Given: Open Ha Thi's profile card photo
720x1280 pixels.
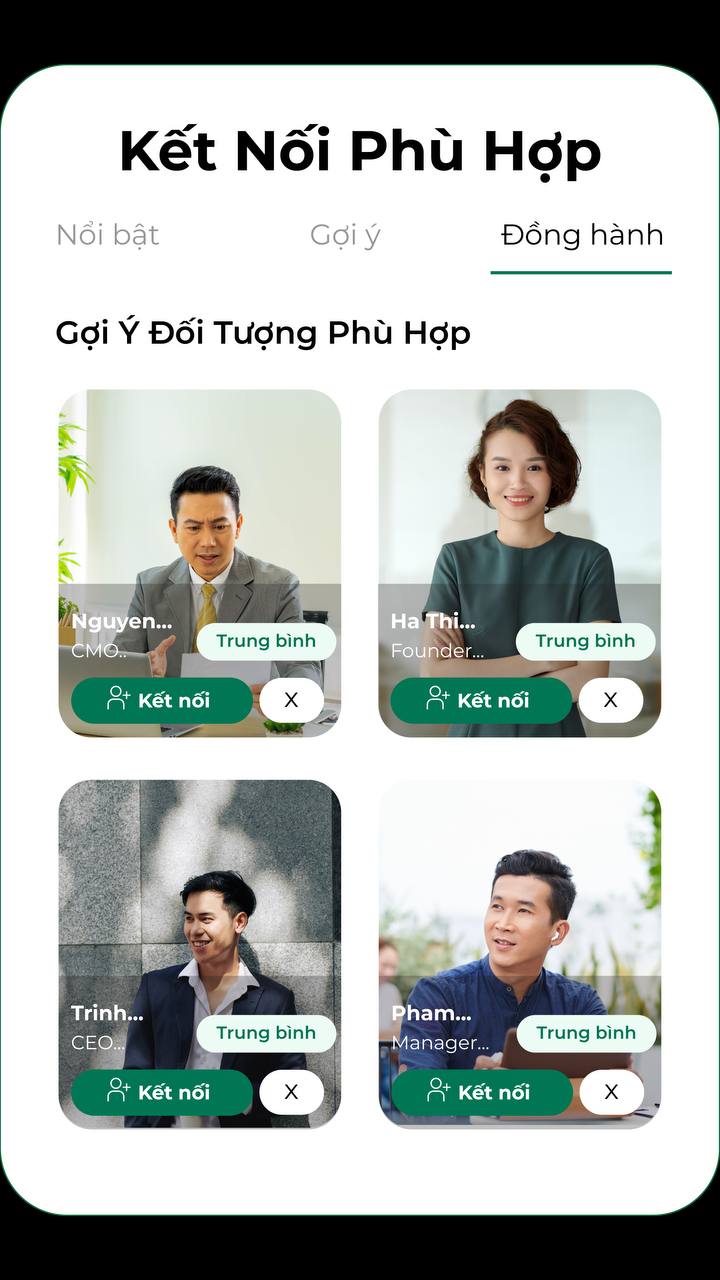Looking at the screenshot, I should point(520,490).
